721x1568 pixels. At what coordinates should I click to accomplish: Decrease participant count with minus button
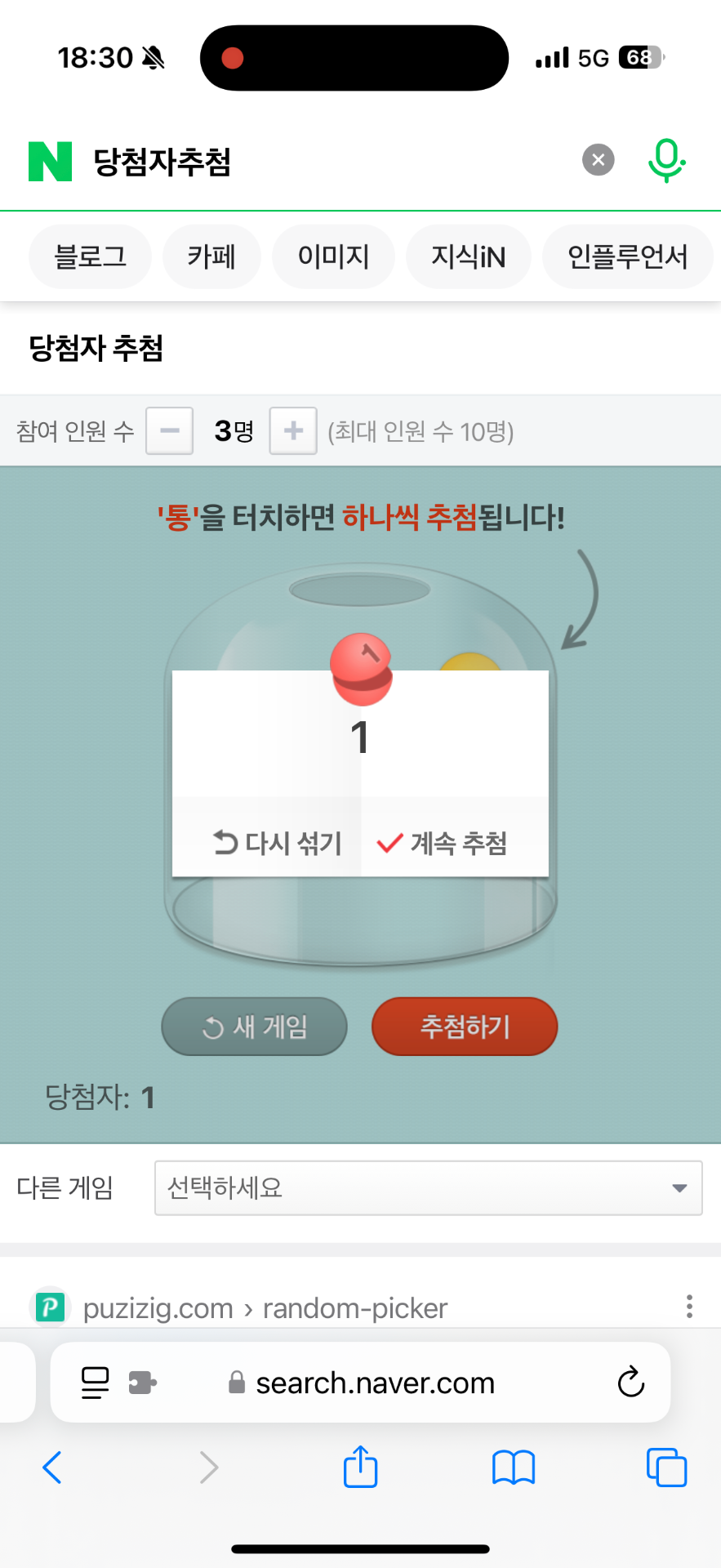(170, 430)
